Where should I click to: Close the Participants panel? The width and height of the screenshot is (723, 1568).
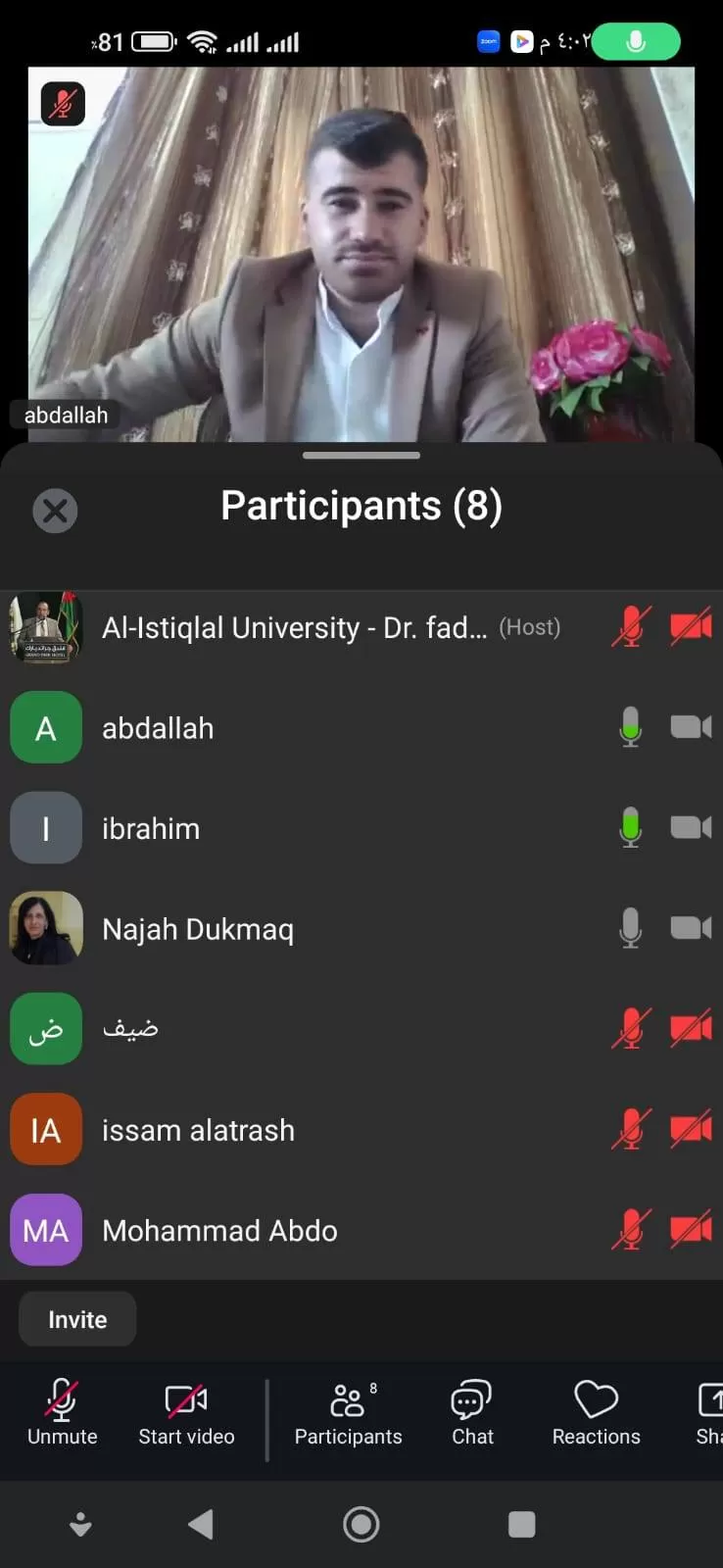tap(55, 511)
